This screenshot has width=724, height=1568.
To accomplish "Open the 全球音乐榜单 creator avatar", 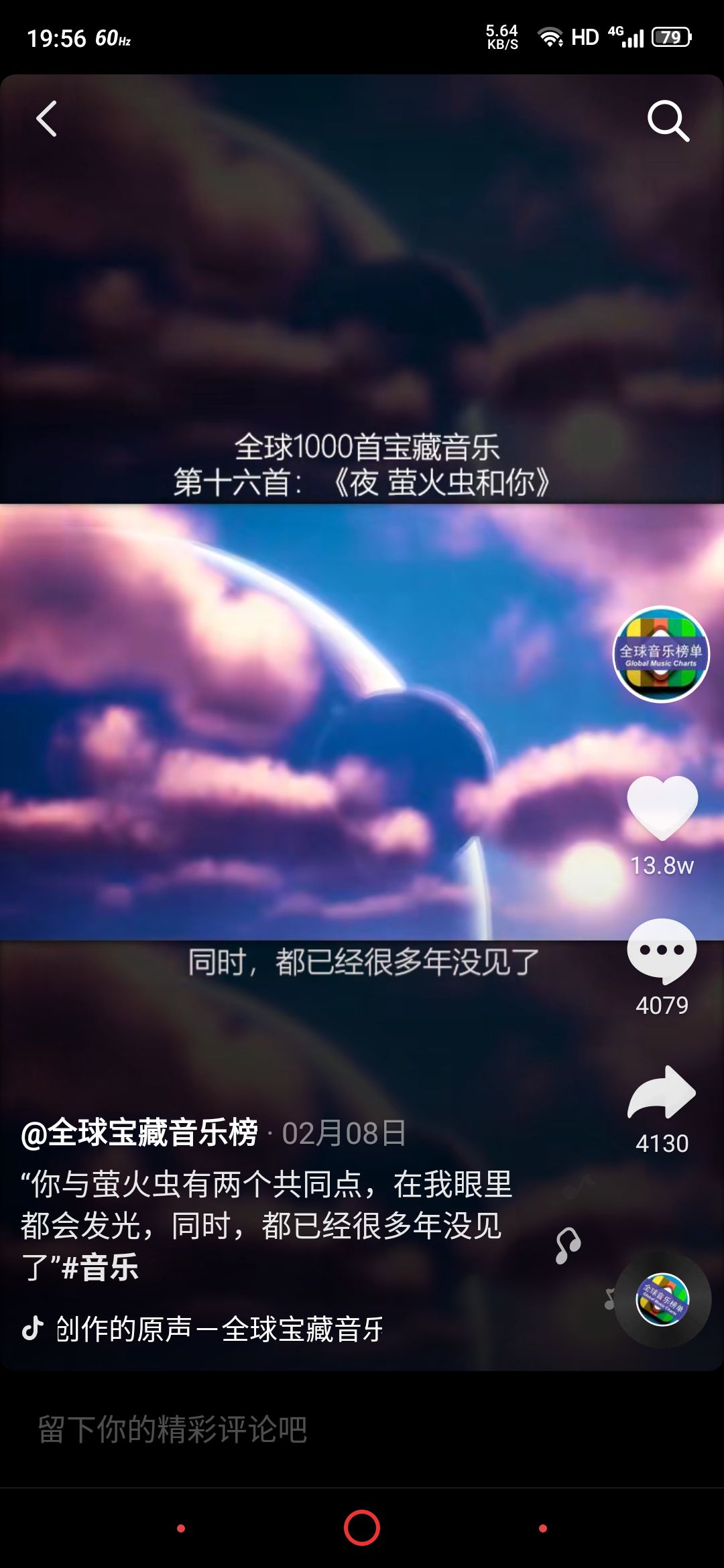I will (x=661, y=654).
